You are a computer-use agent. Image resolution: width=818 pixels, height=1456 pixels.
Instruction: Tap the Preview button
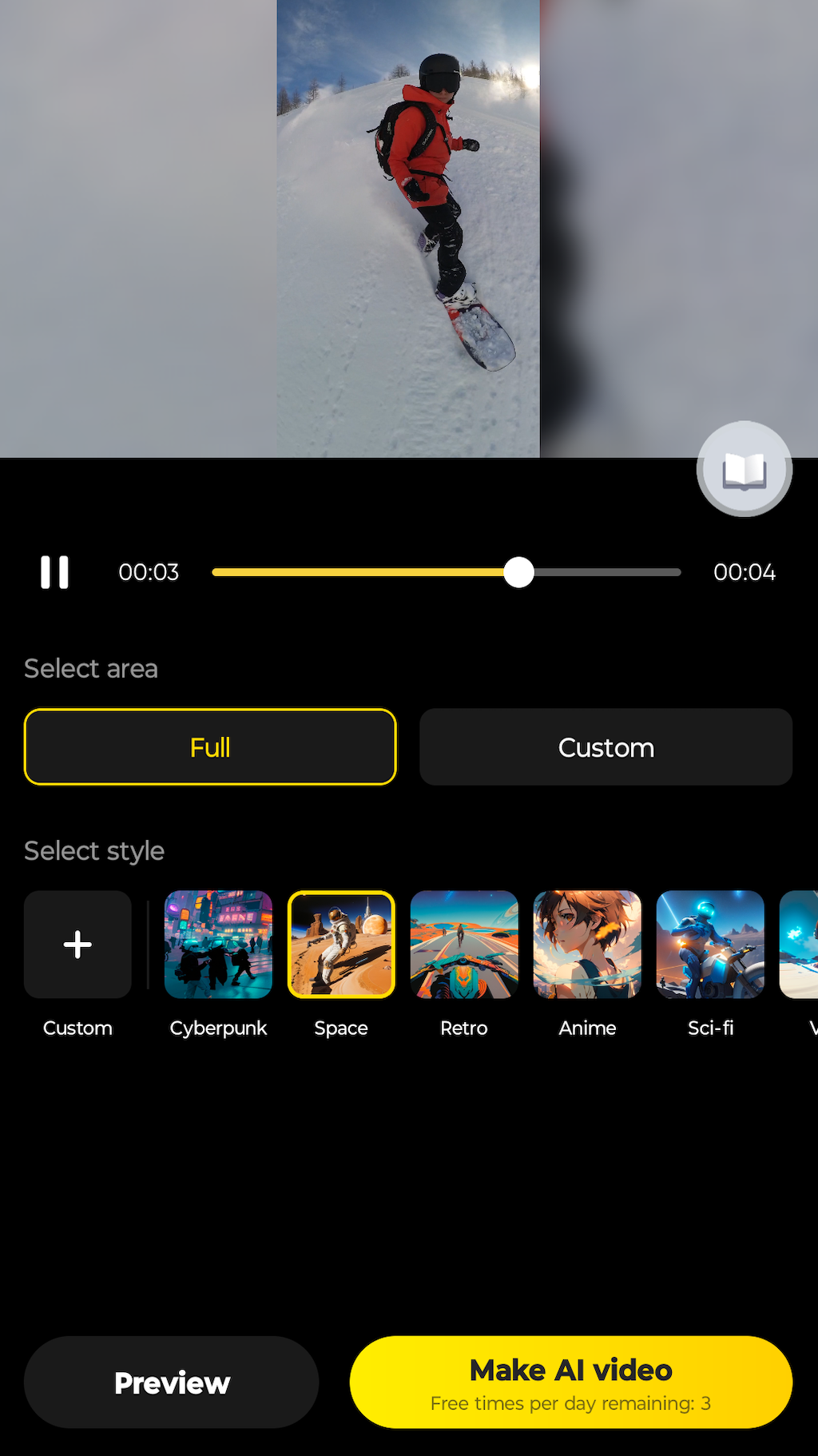pos(172,1382)
